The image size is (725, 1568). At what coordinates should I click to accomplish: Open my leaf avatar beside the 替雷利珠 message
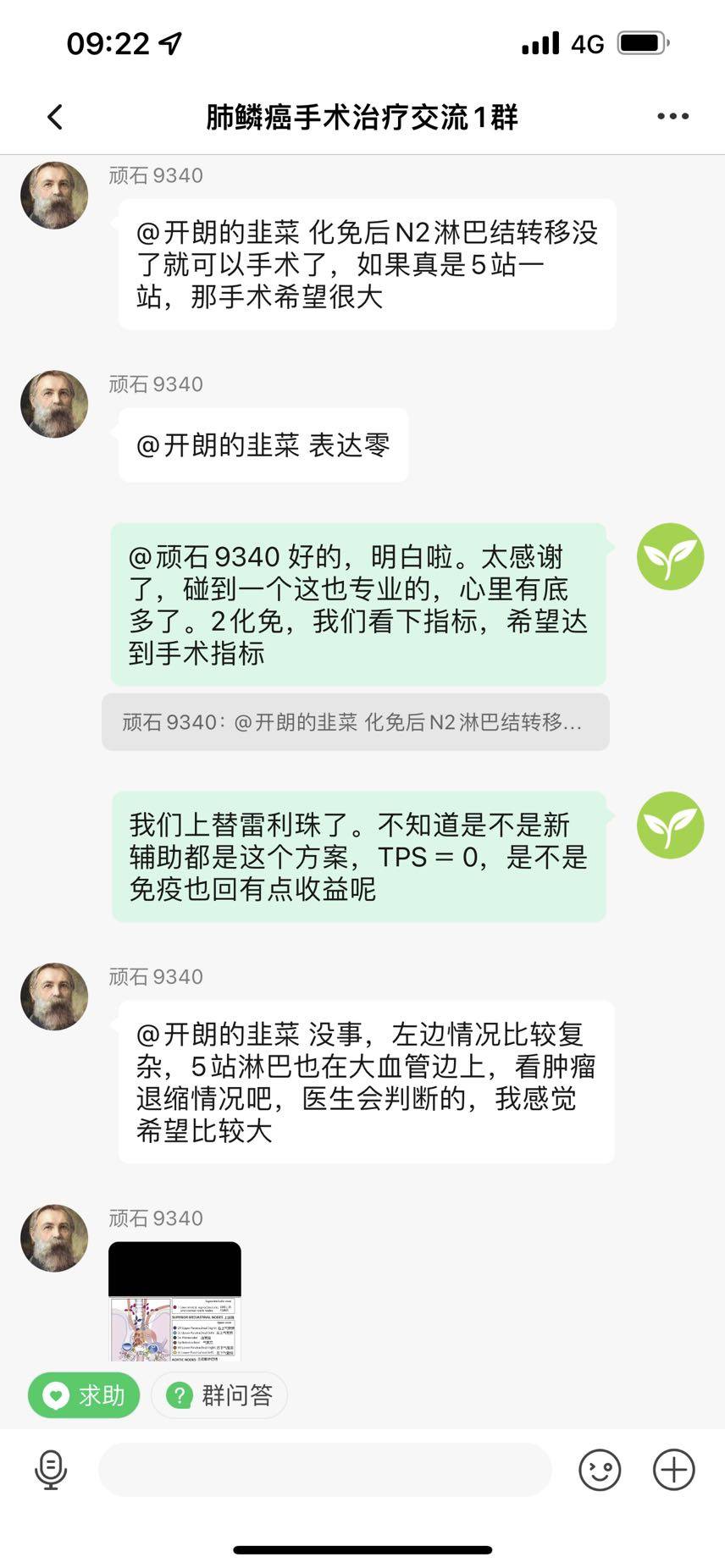(x=670, y=825)
